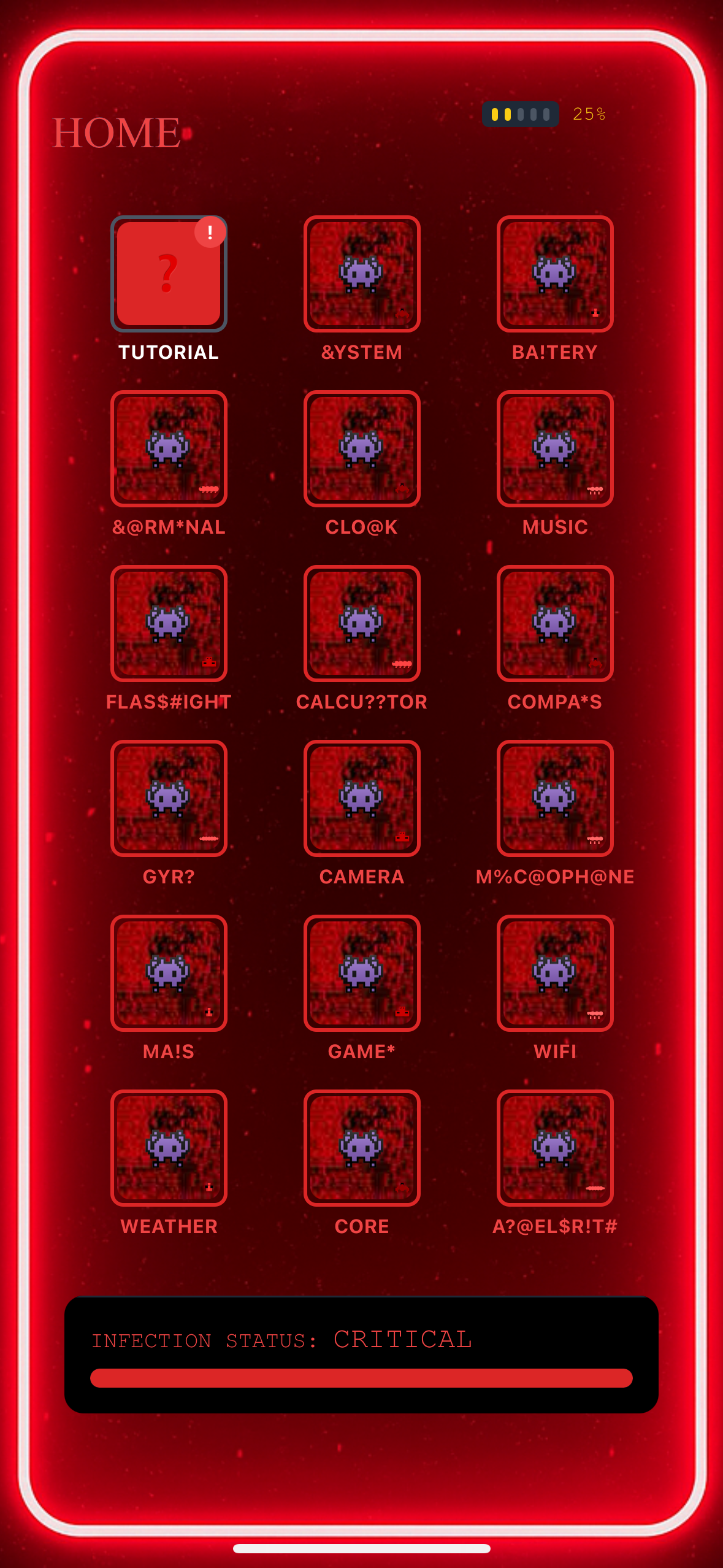
Task: Launch the FLAS$#IGHT app
Action: (169, 623)
